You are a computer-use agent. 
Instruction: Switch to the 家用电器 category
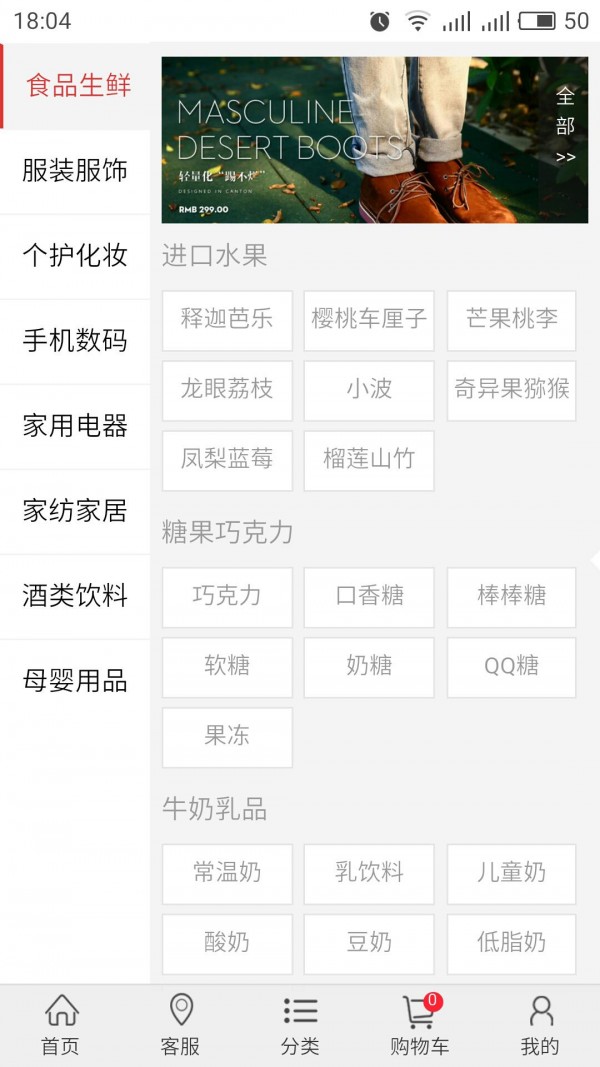tap(75, 426)
